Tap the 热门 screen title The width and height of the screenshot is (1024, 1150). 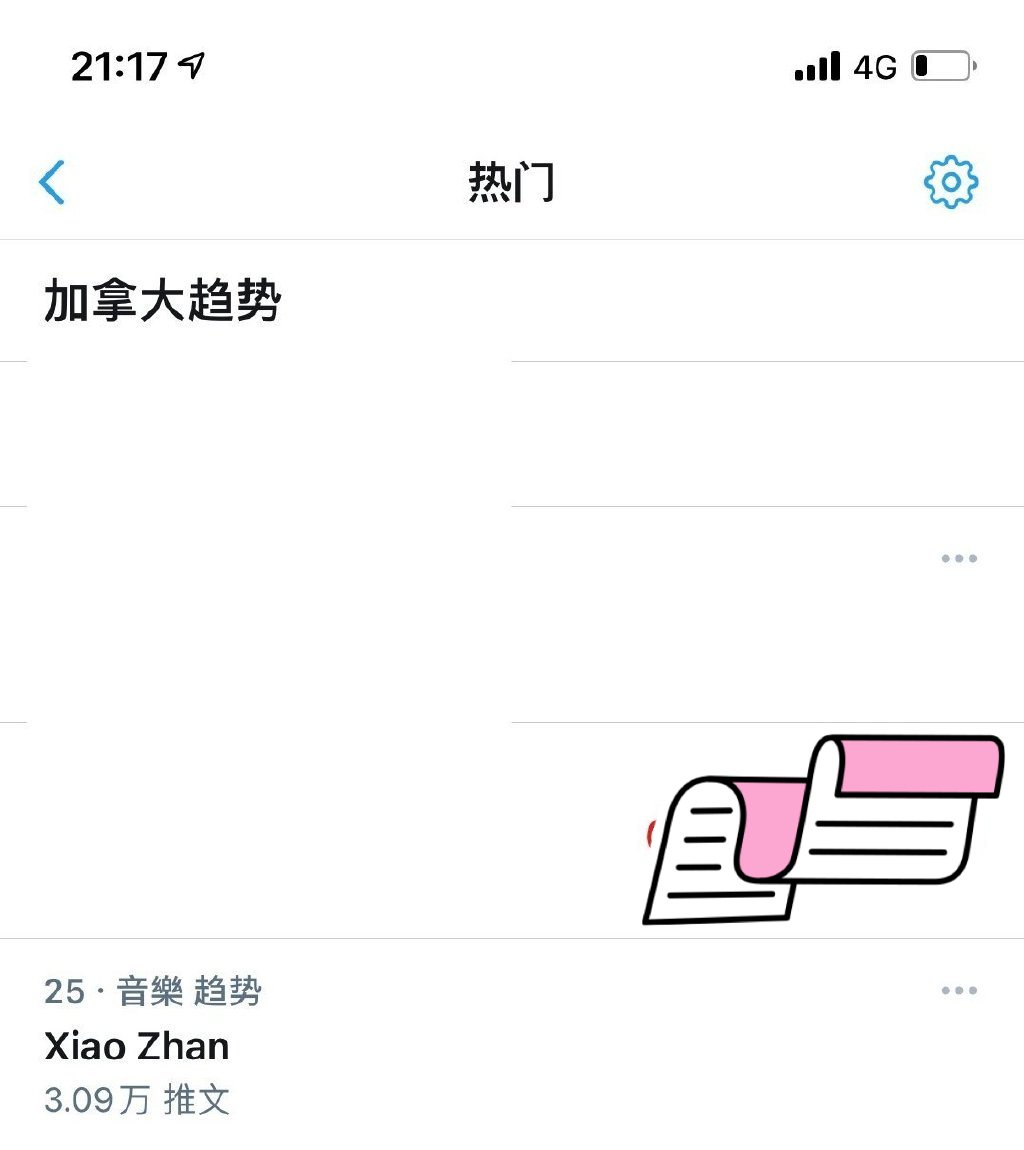(x=511, y=183)
